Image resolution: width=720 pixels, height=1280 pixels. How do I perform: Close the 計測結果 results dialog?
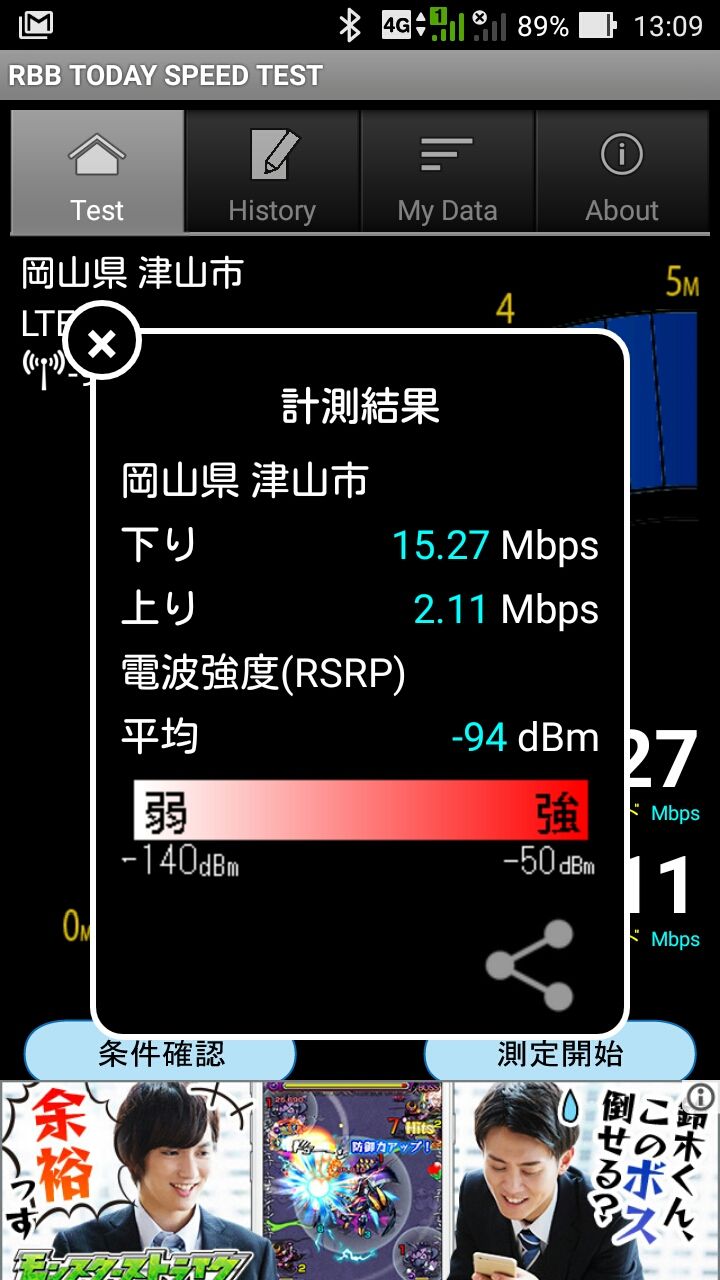coord(102,343)
